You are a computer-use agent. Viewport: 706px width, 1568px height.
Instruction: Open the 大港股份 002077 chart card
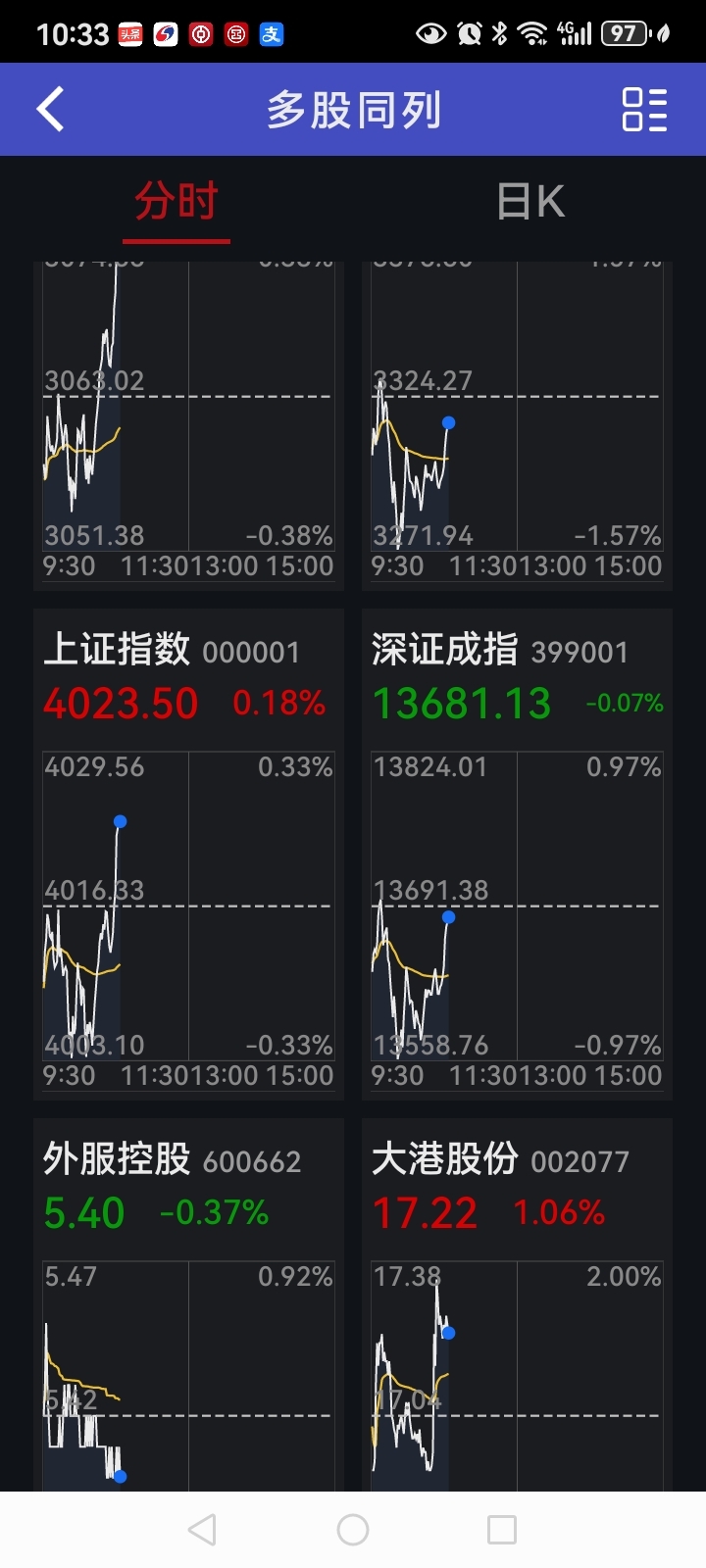click(x=517, y=1303)
